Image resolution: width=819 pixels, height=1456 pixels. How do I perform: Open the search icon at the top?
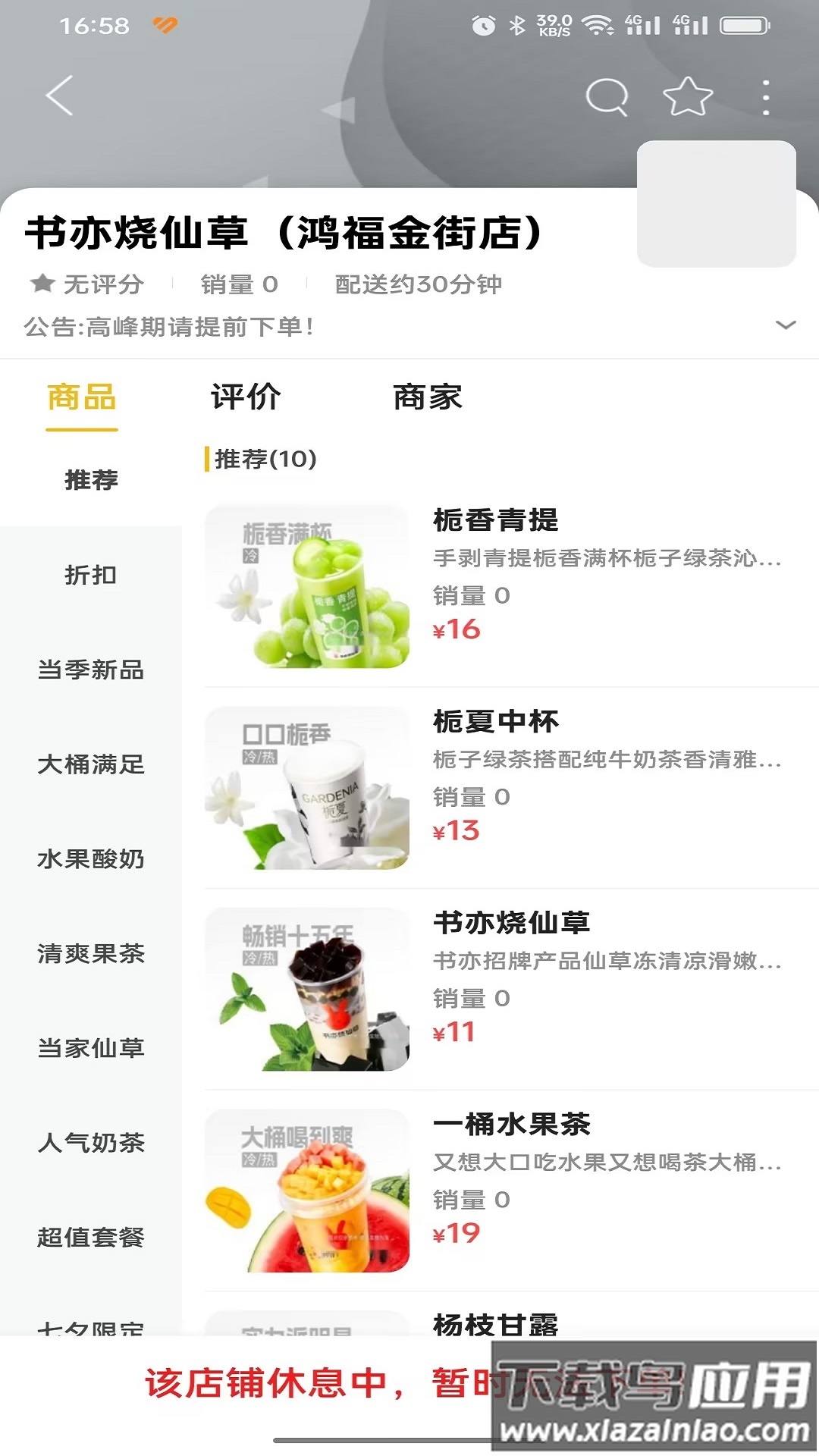[607, 96]
